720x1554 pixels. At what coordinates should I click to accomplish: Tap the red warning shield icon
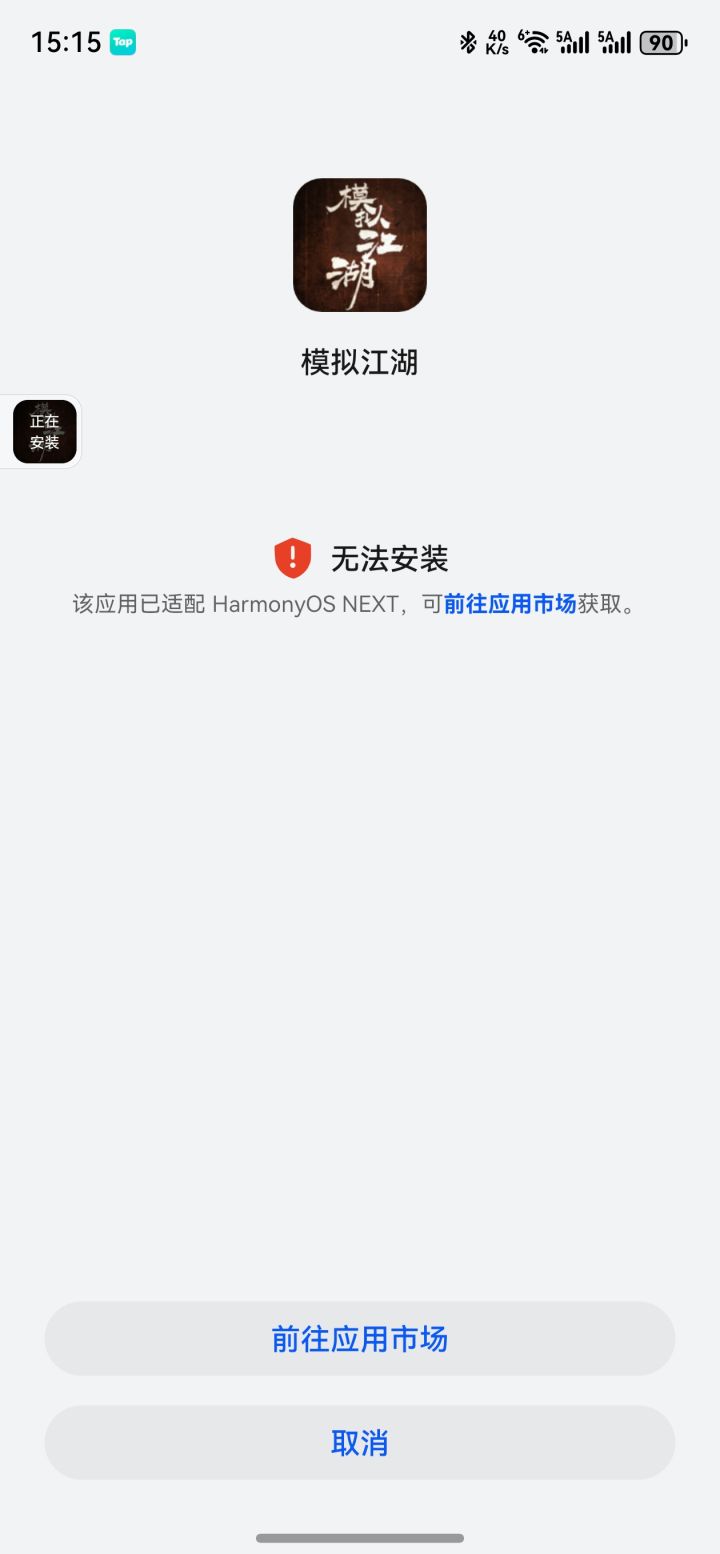click(x=291, y=559)
